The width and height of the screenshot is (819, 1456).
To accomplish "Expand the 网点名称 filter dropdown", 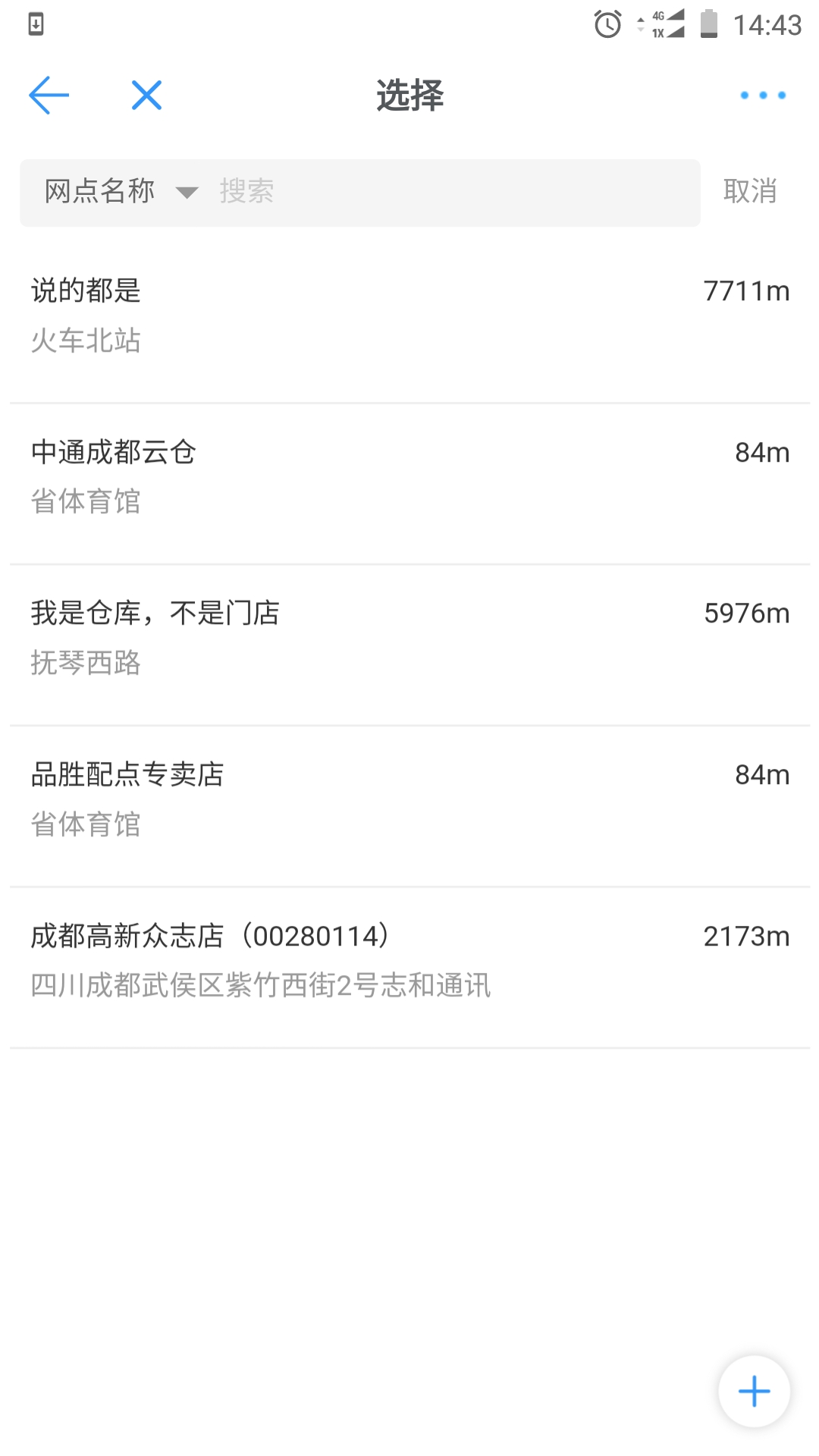I will (121, 192).
